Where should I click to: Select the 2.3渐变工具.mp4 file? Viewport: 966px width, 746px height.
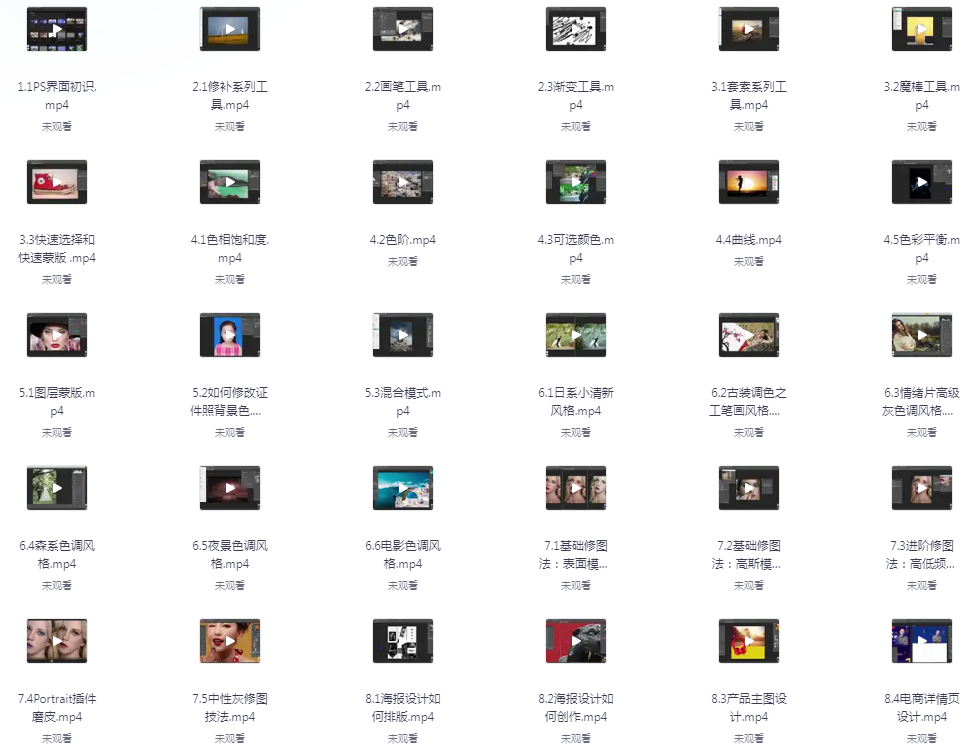(576, 29)
